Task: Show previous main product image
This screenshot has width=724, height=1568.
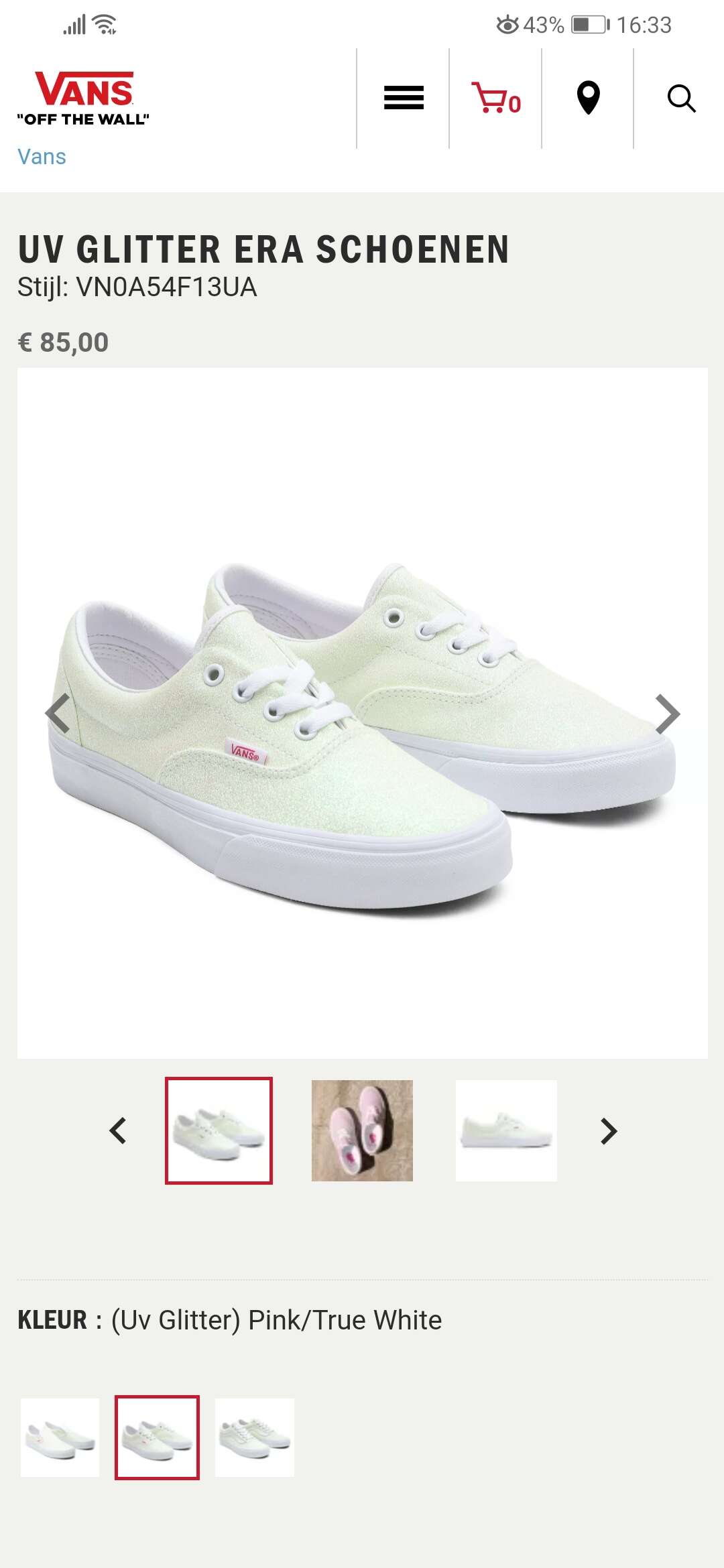Action: click(x=58, y=714)
